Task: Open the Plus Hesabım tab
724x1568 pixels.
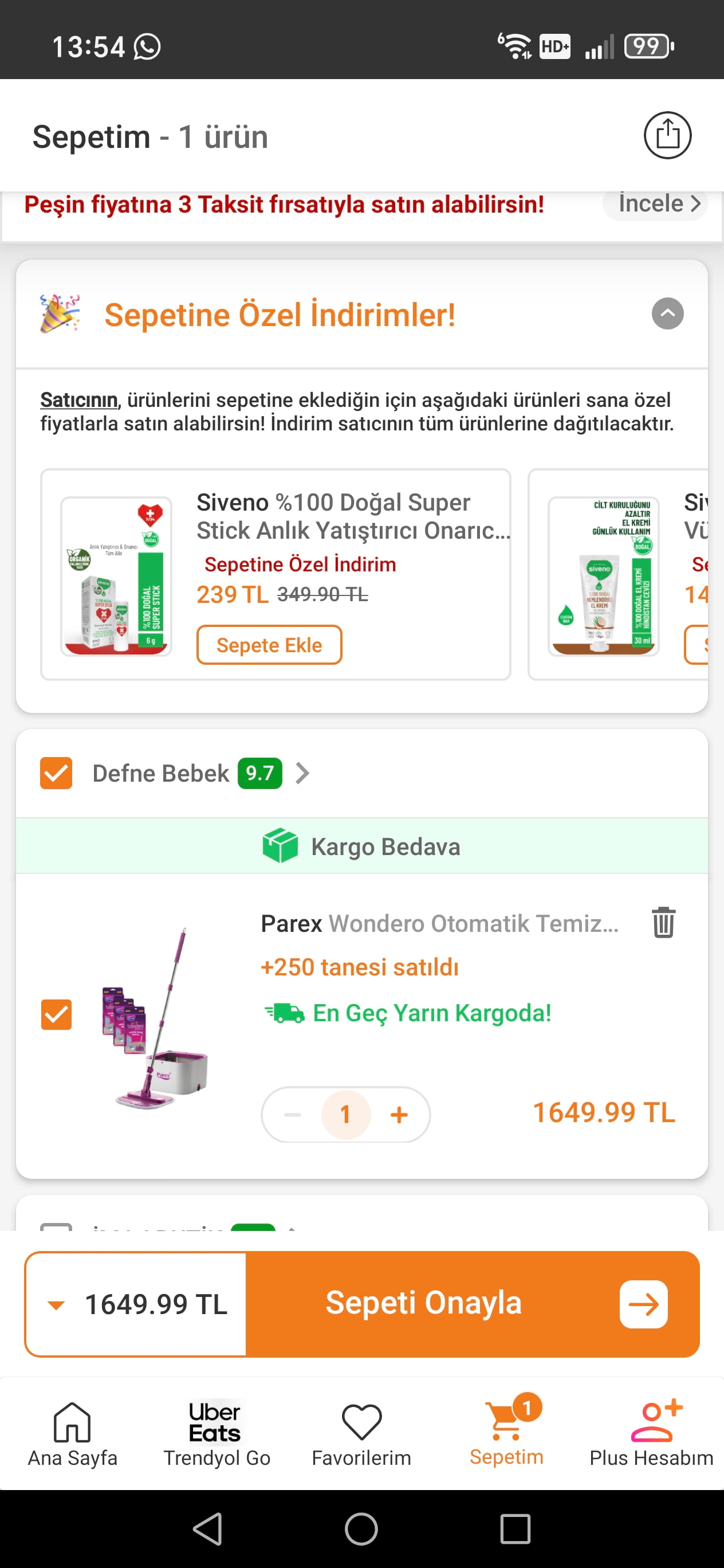Action: click(x=650, y=1433)
